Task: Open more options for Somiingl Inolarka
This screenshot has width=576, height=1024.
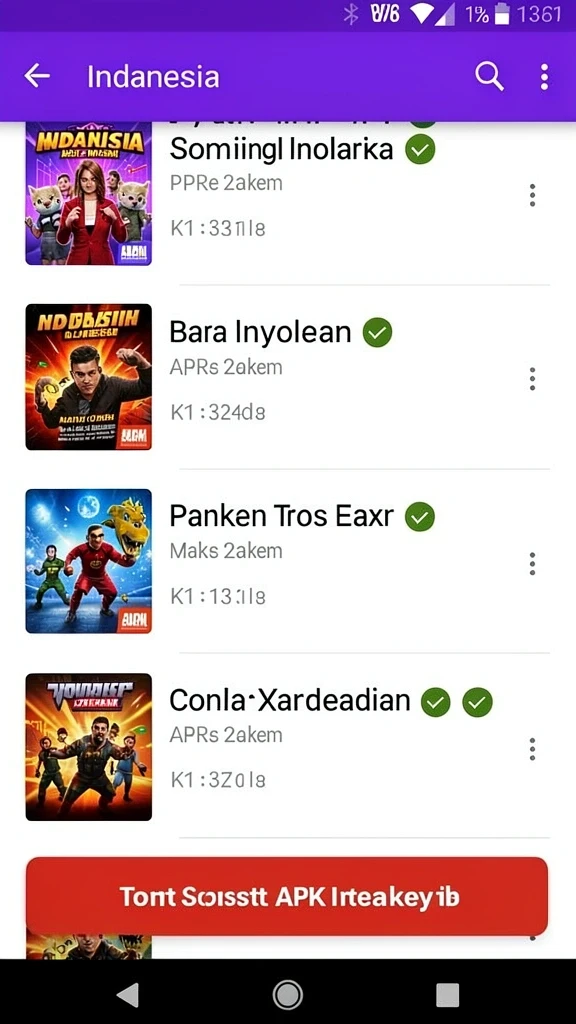Action: pyautogui.click(x=532, y=195)
